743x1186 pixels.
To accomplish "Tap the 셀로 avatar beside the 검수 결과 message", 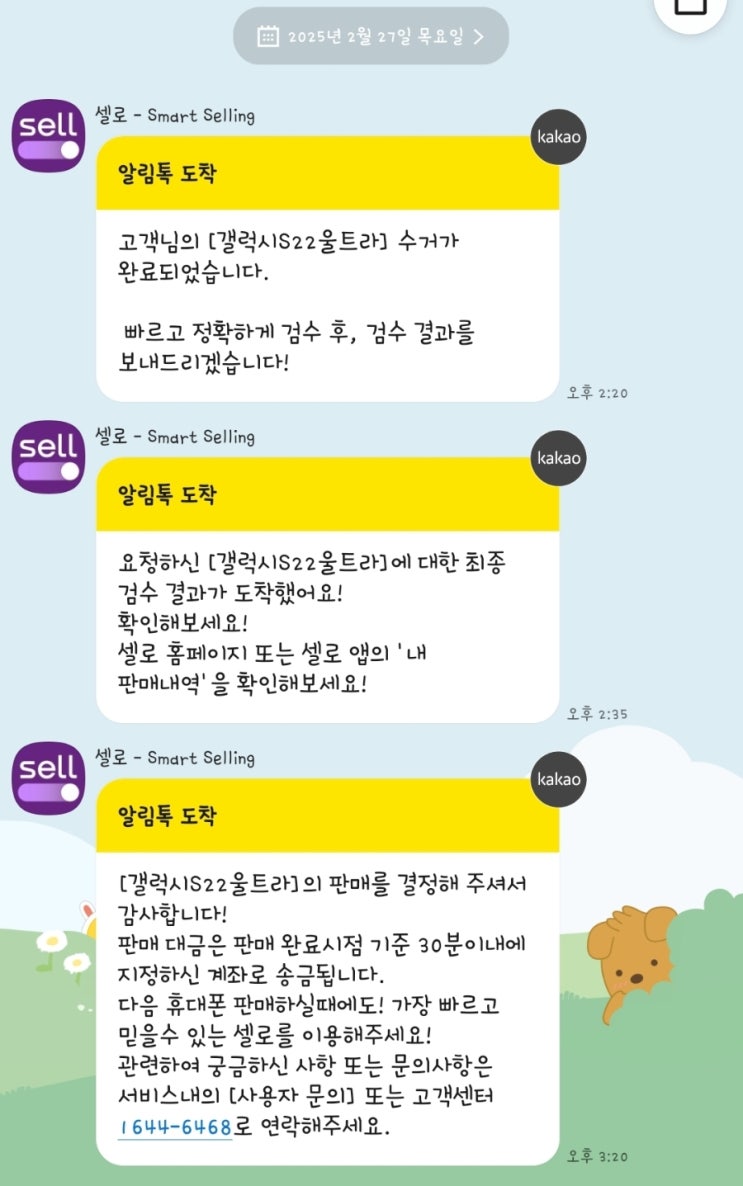I will (x=48, y=457).
